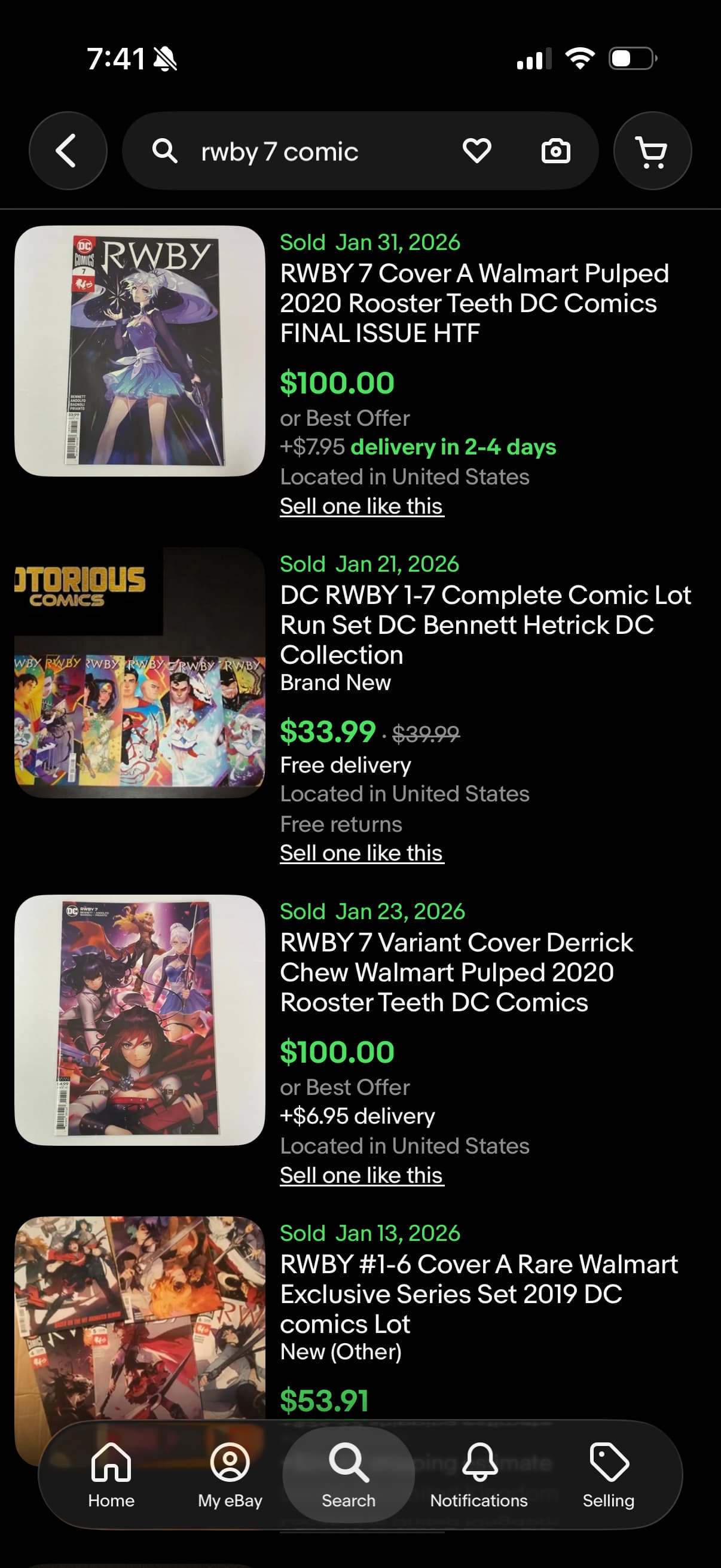View the DC RWBY 1-7 Complete Comic Lot listing

485,624
